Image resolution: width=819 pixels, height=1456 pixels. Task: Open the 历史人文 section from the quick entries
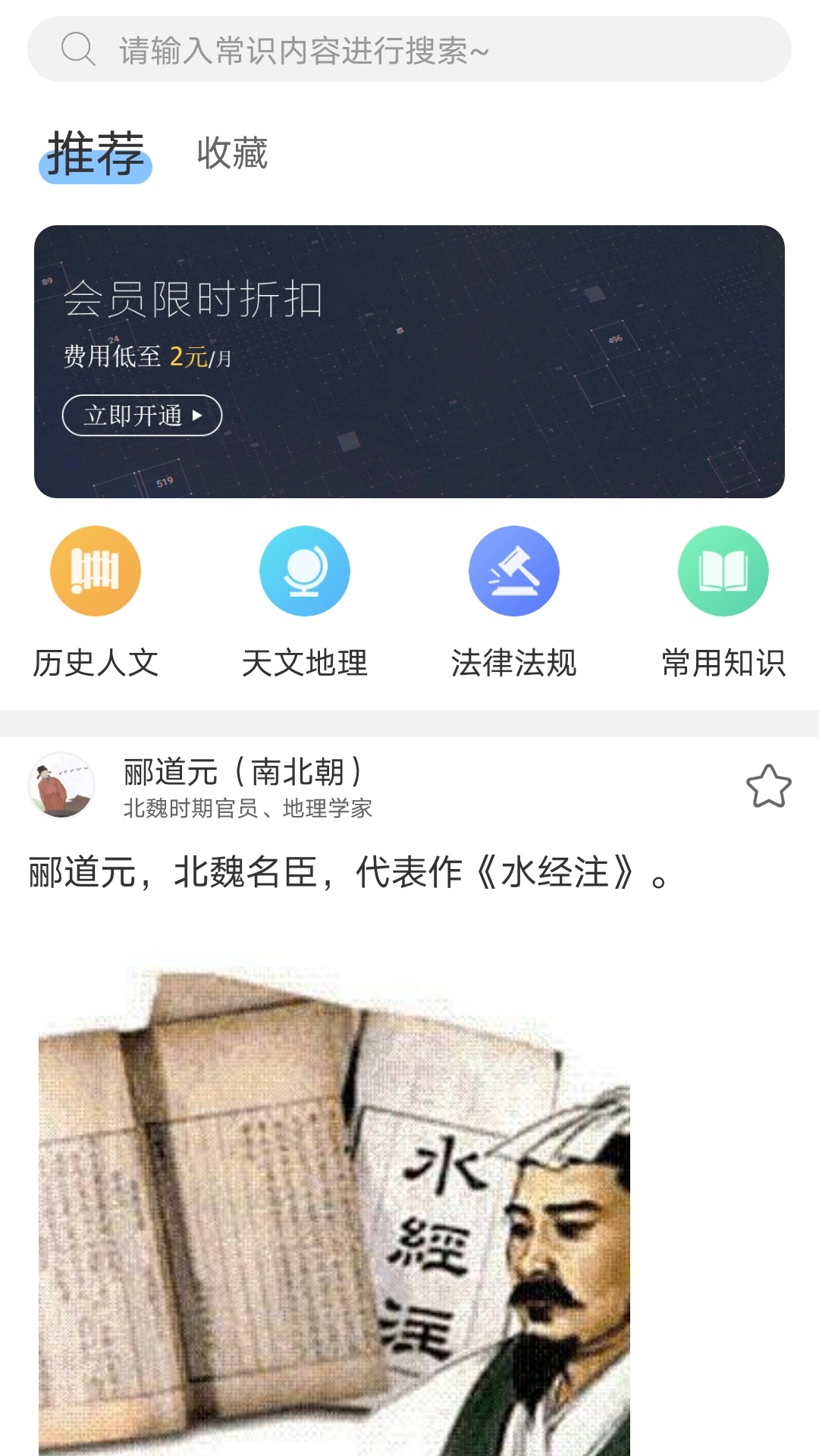(x=94, y=664)
